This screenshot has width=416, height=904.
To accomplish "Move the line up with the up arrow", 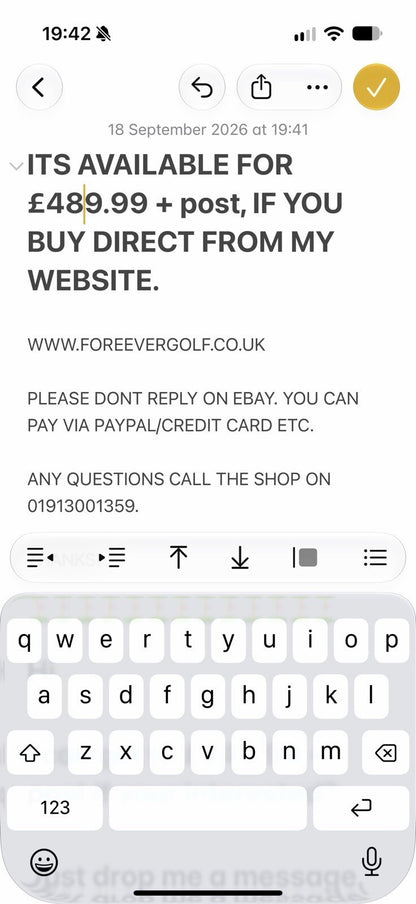I will [x=179, y=558].
